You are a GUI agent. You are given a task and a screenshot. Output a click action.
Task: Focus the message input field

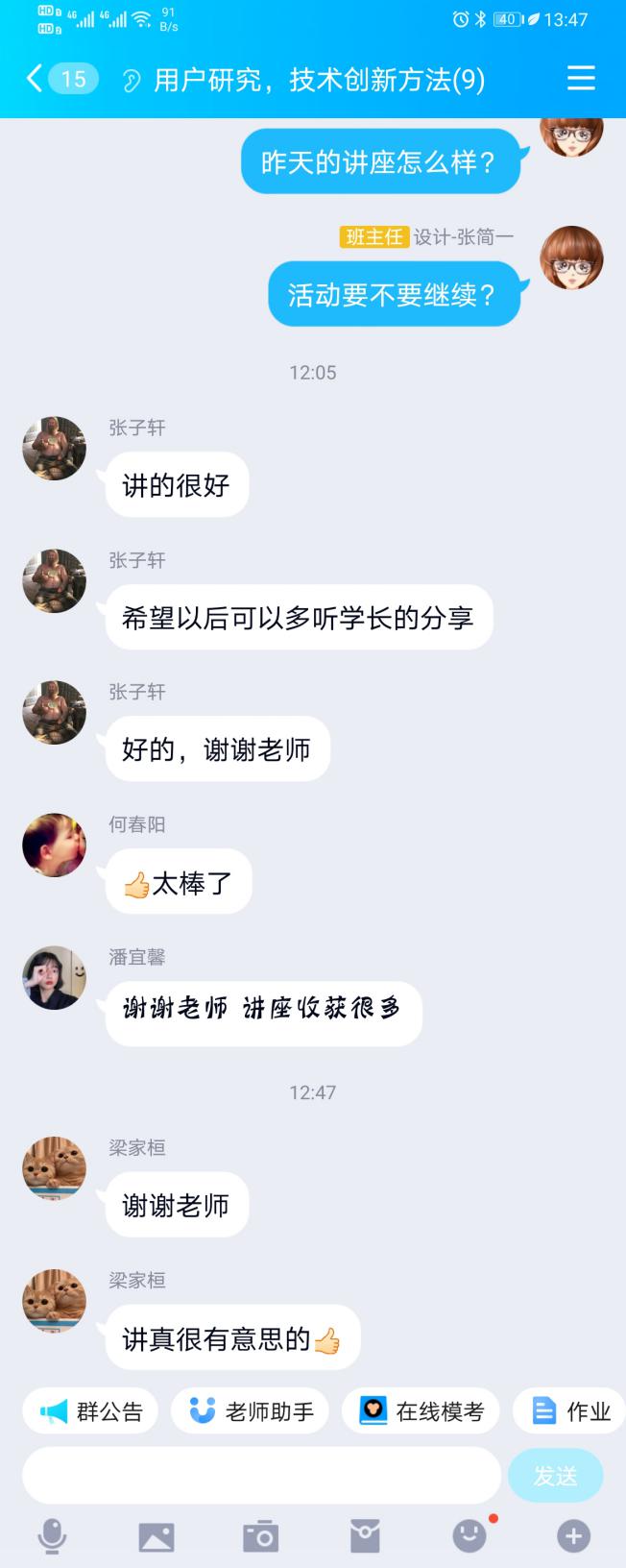click(261, 1476)
